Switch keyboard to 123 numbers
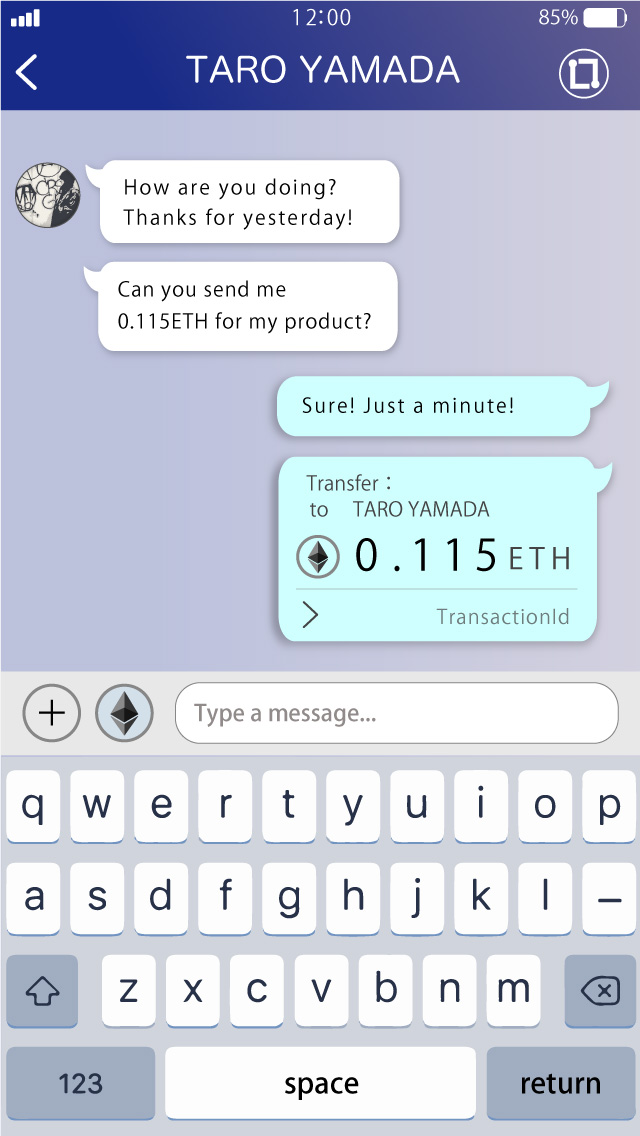This screenshot has width=640, height=1136. click(80, 1083)
